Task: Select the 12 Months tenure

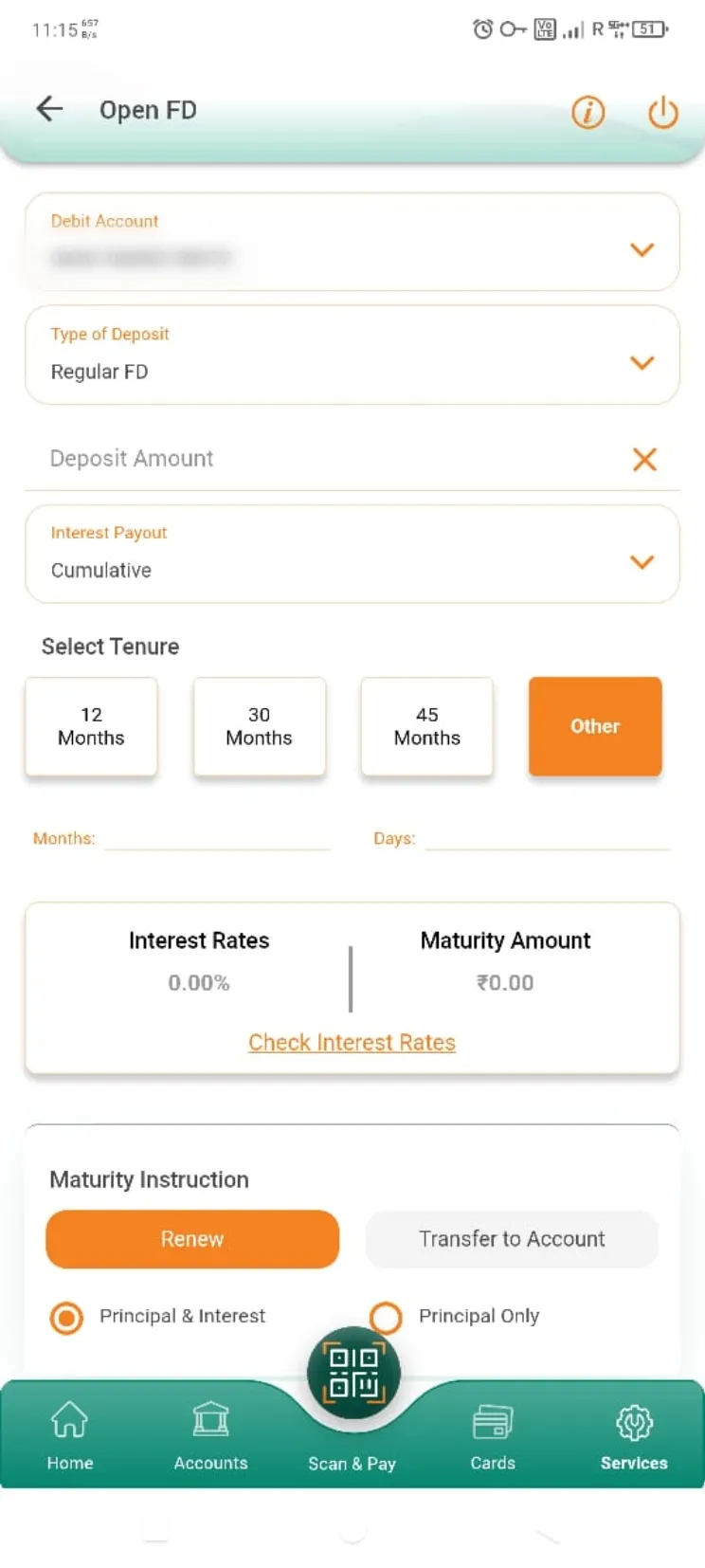Action: [91, 726]
